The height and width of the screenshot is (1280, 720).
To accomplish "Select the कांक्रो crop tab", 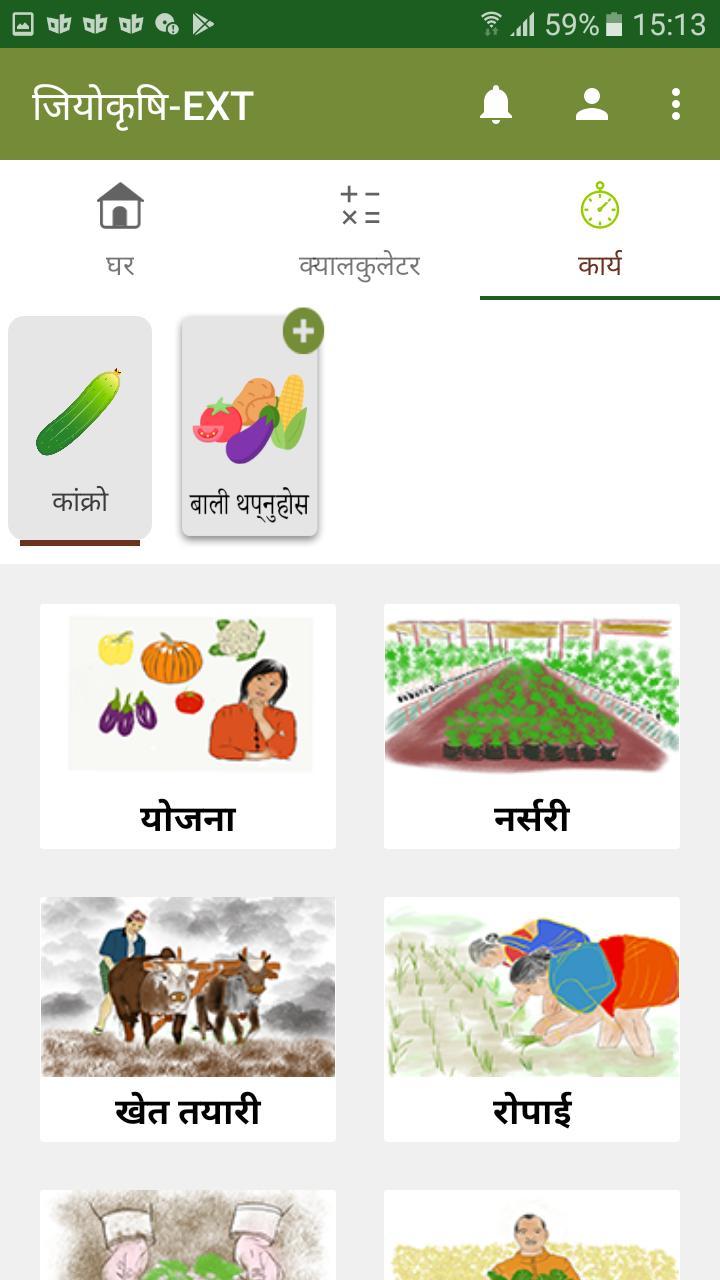I will [78, 428].
